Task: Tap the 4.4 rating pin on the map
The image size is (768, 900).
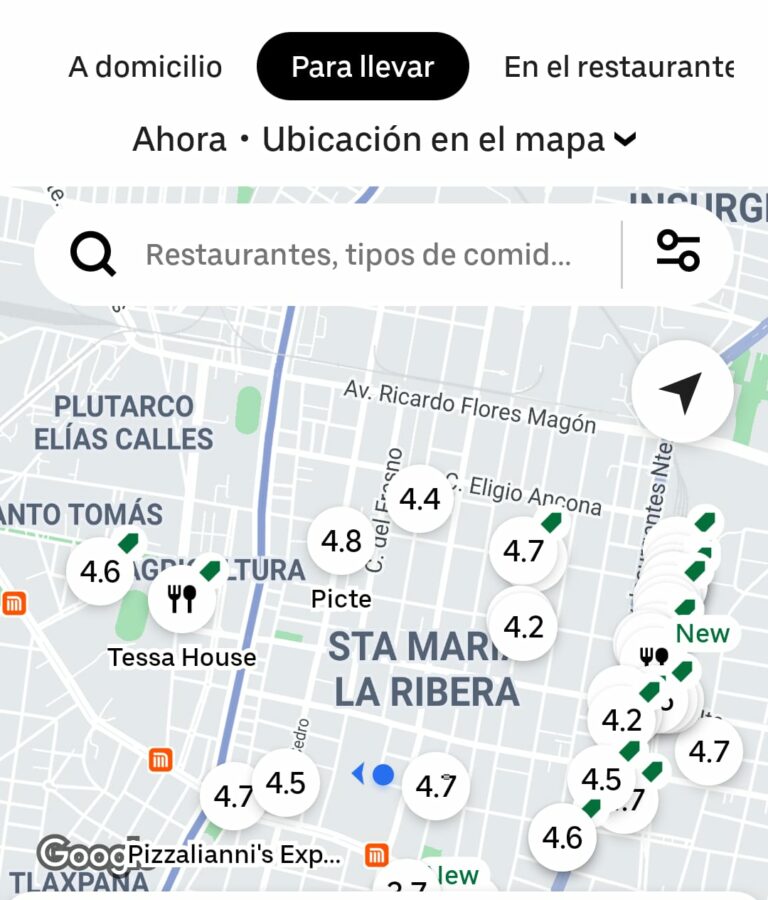Action: point(420,497)
